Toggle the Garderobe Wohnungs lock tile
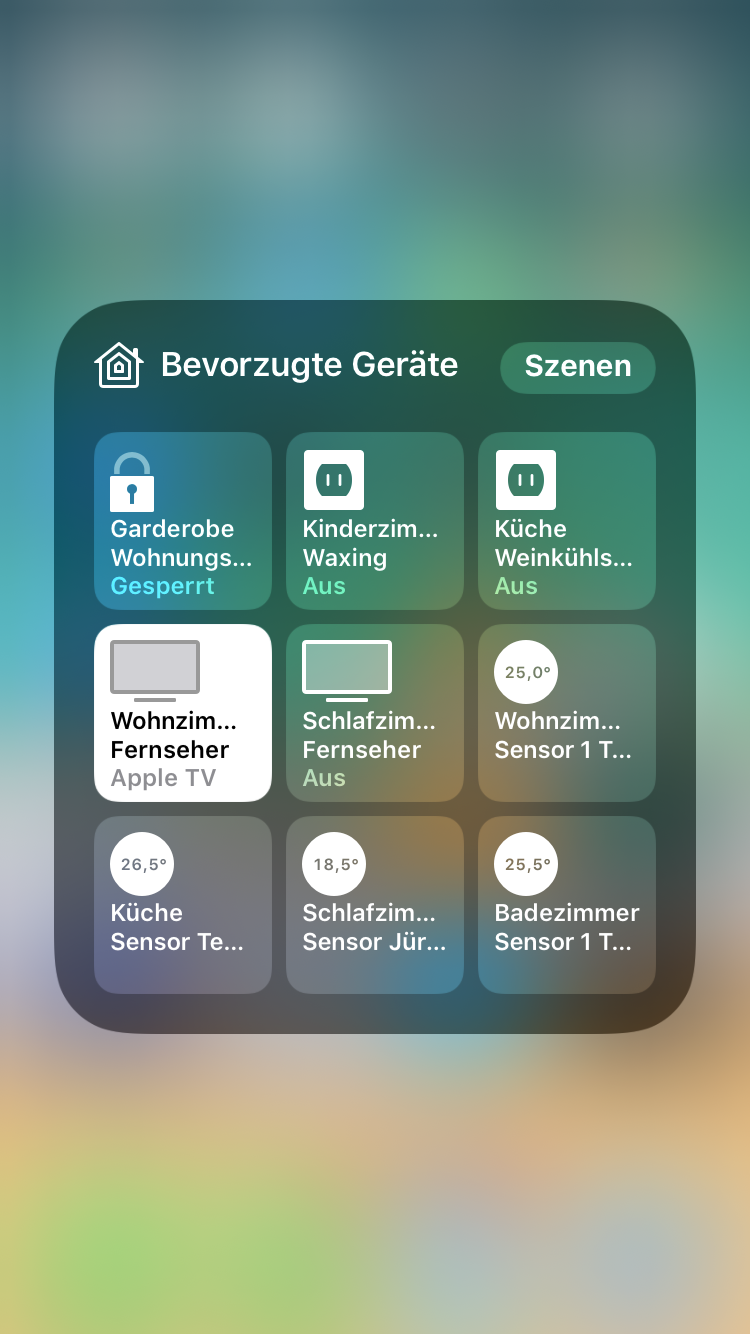This screenshot has height=1334, width=750. click(x=183, y=521)
